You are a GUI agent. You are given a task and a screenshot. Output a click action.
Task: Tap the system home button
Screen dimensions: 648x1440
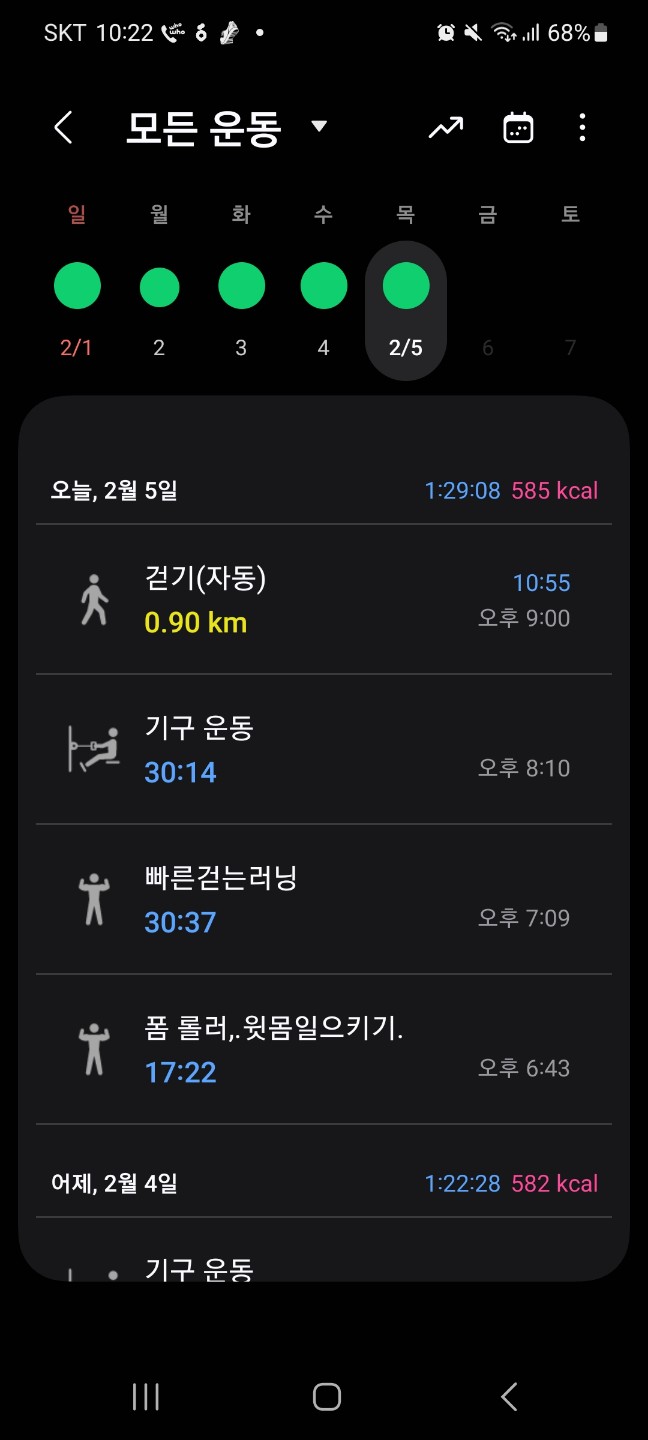(x=326, y=1397)
